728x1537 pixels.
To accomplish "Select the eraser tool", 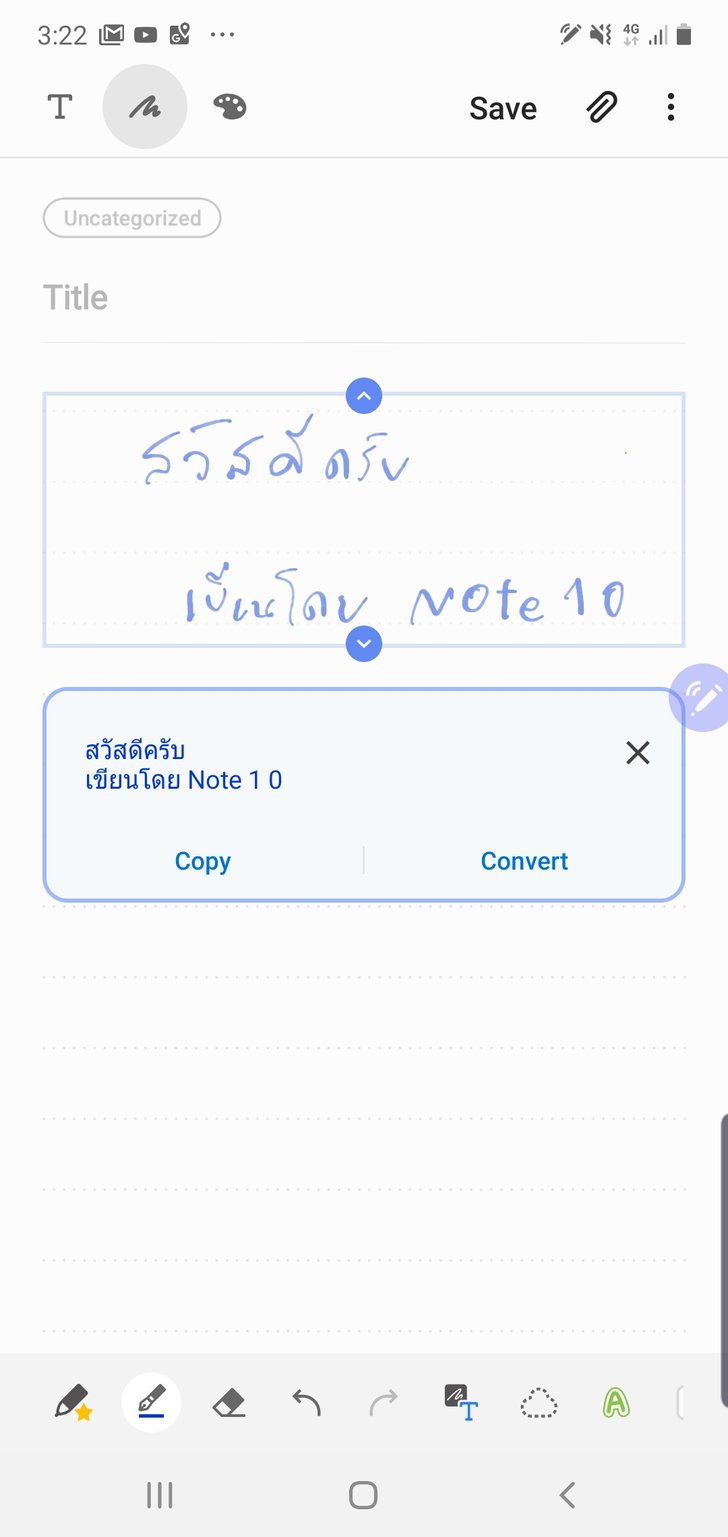I will click(230, 1404).
